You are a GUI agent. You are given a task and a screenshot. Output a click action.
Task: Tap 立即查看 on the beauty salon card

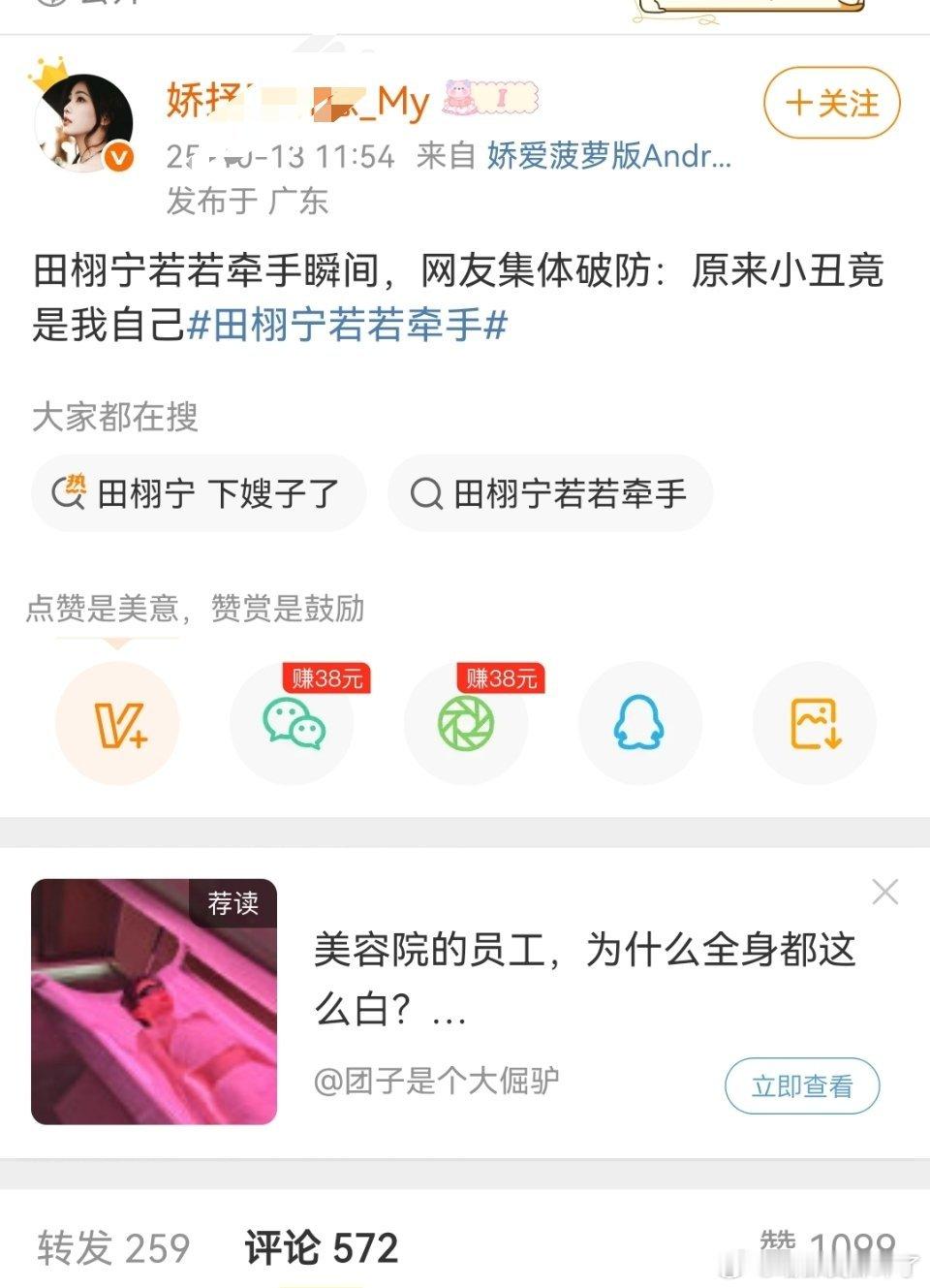tap(801, 1085)
